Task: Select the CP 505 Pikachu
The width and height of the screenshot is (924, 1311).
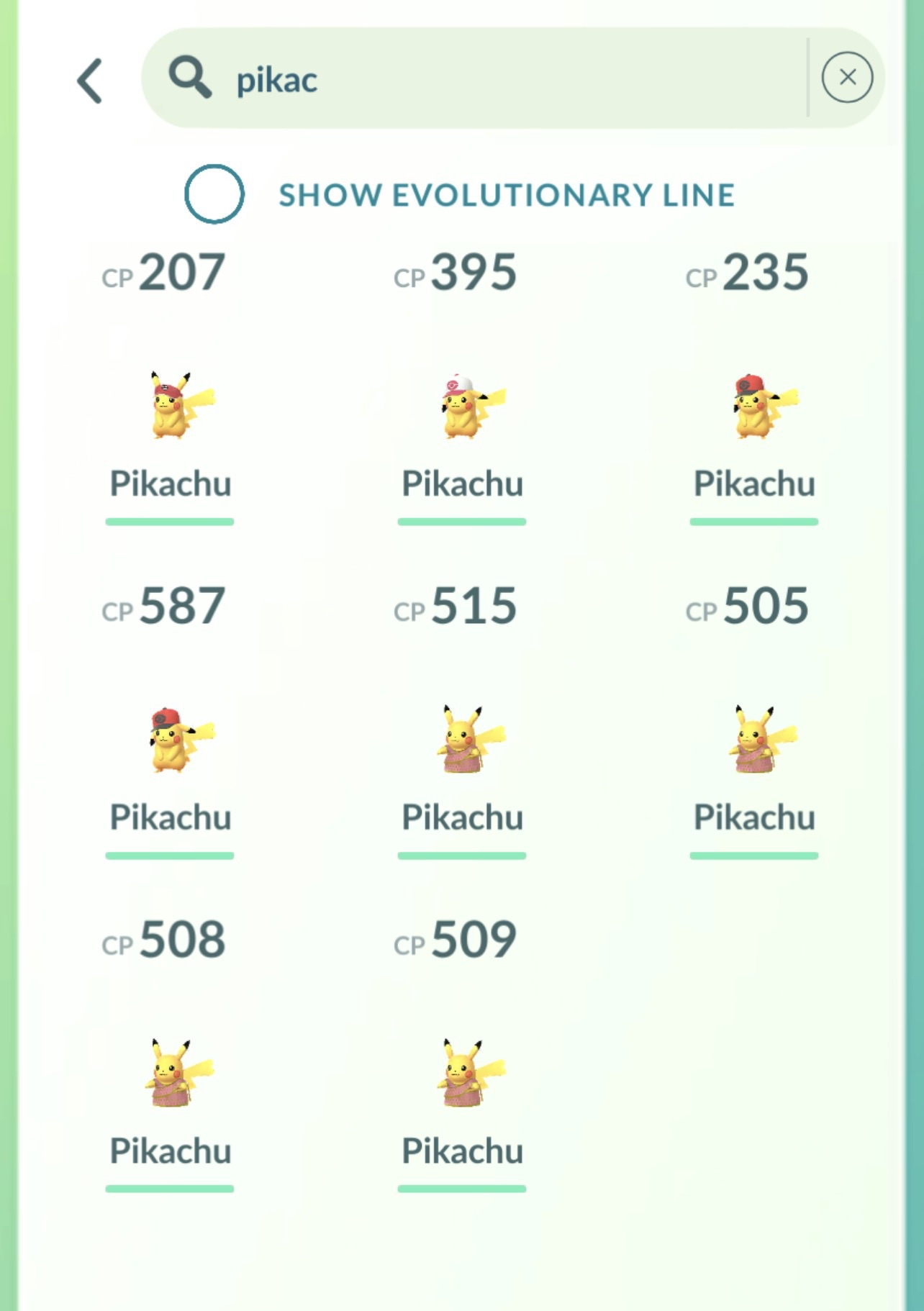Action: click(x=754, y=740)
